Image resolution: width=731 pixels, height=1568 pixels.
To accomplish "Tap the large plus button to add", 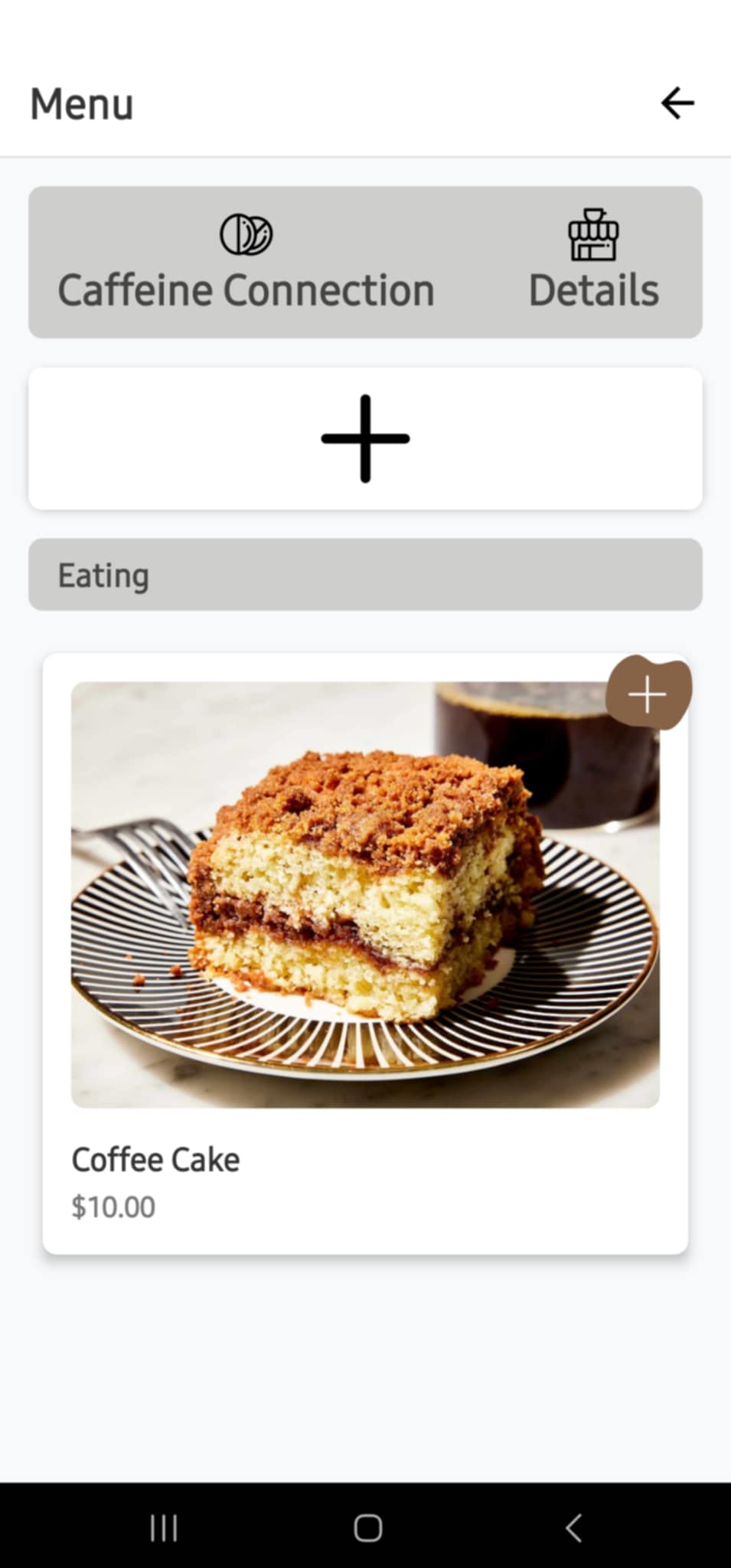I will [365, 439].
